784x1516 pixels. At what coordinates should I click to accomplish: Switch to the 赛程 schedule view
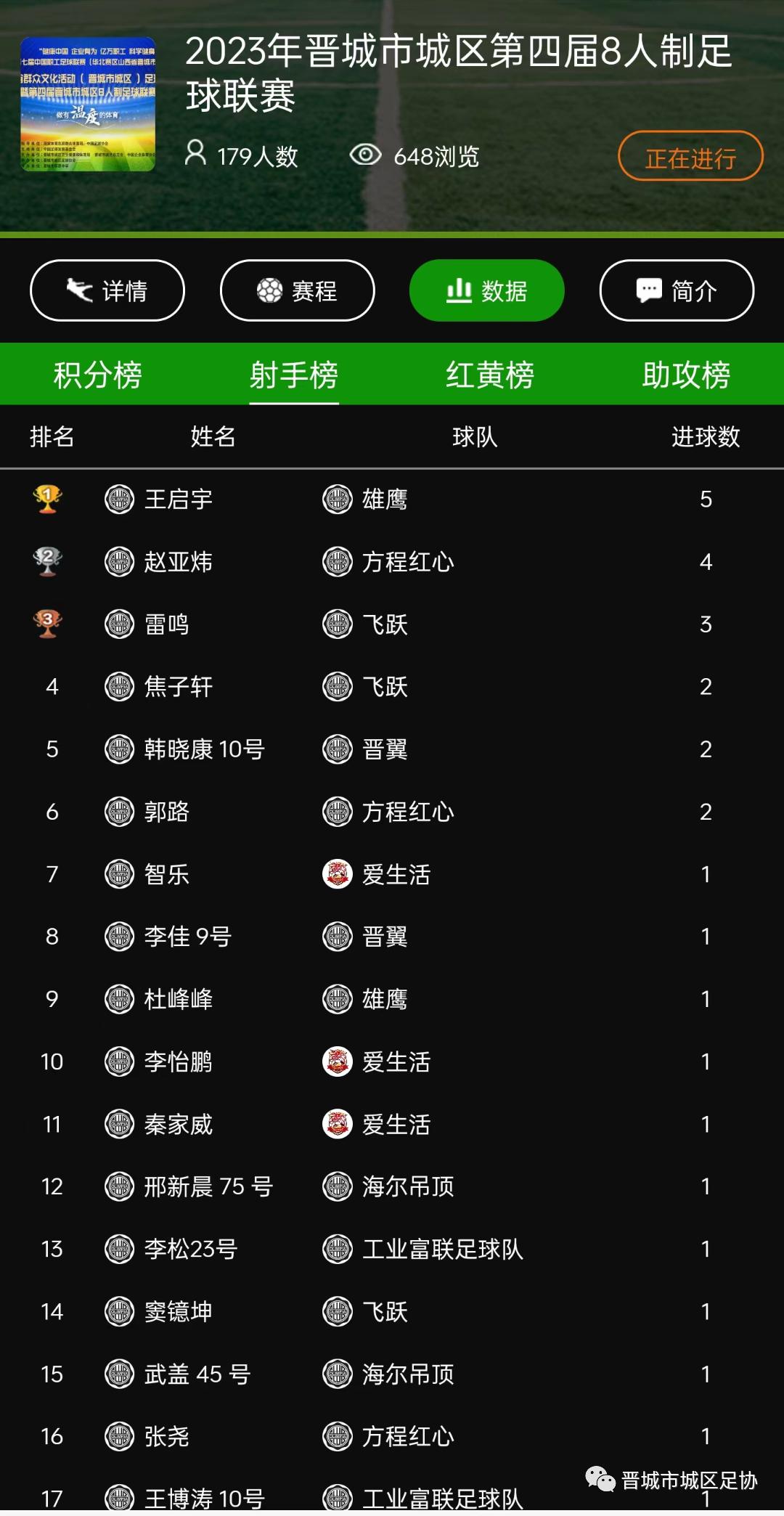click(297, 290)
